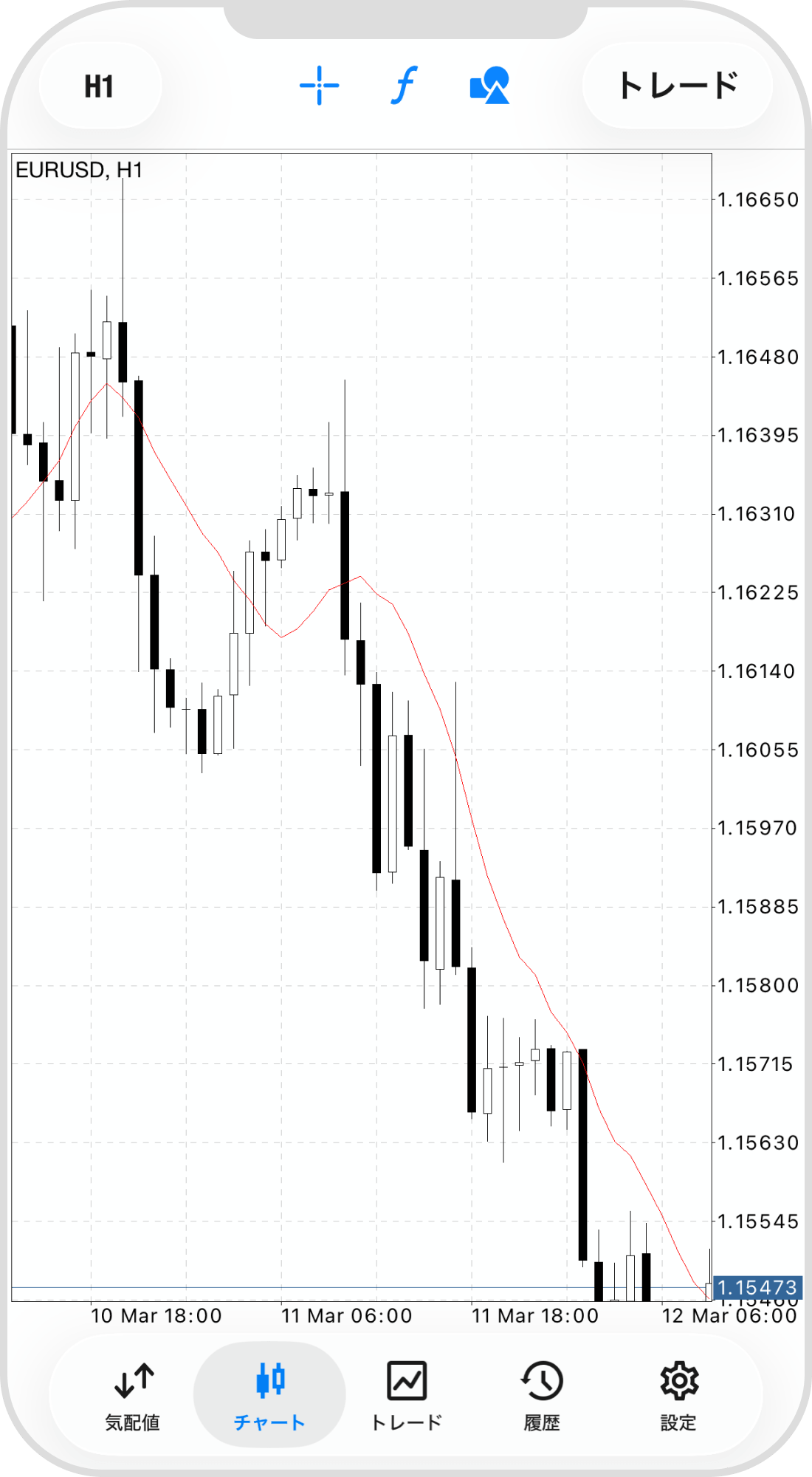Open the H1 timeframe selector
The height and width of the screenshot is (1477, 812).
100,86
